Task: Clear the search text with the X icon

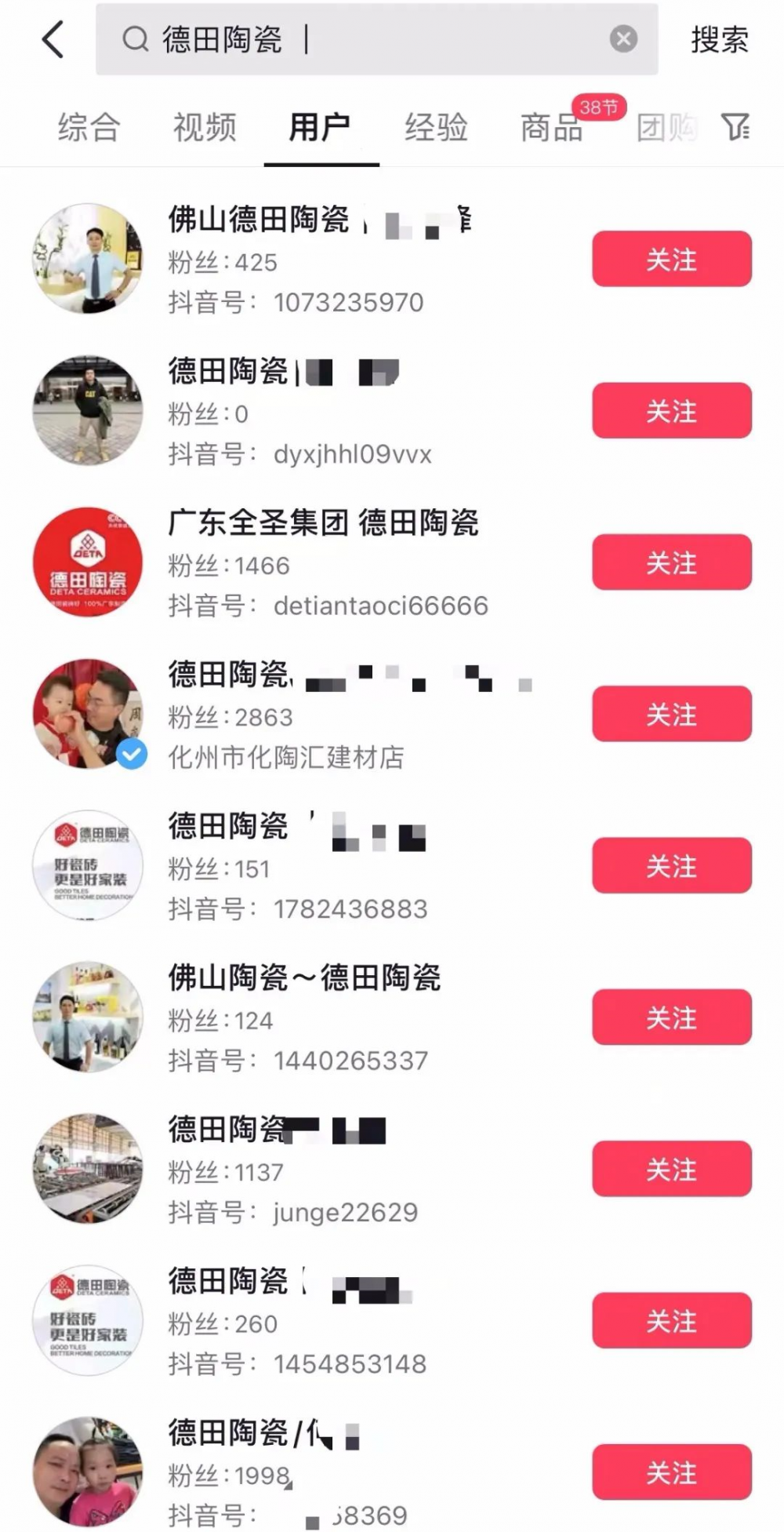Action: coord(623,38)
